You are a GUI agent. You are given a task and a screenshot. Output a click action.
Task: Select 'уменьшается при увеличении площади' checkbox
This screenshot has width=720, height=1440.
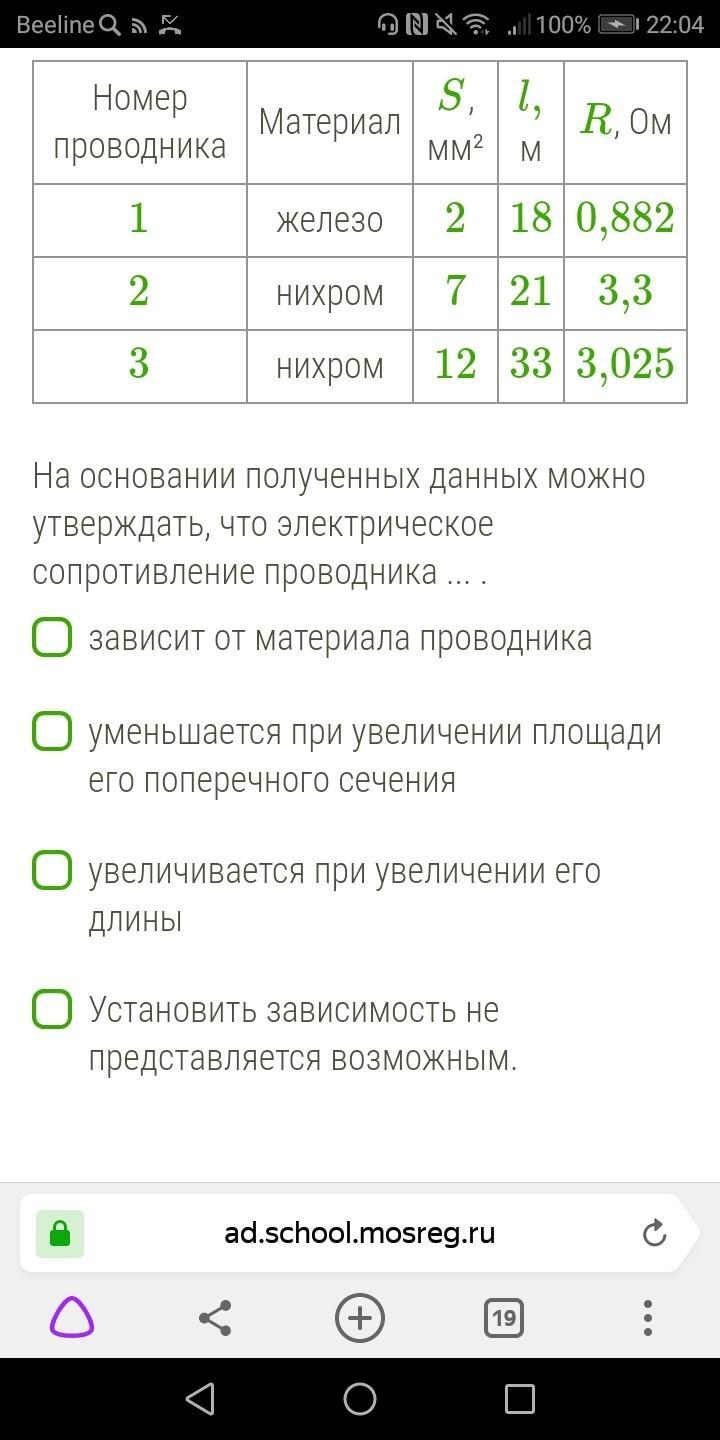point(52,732)
